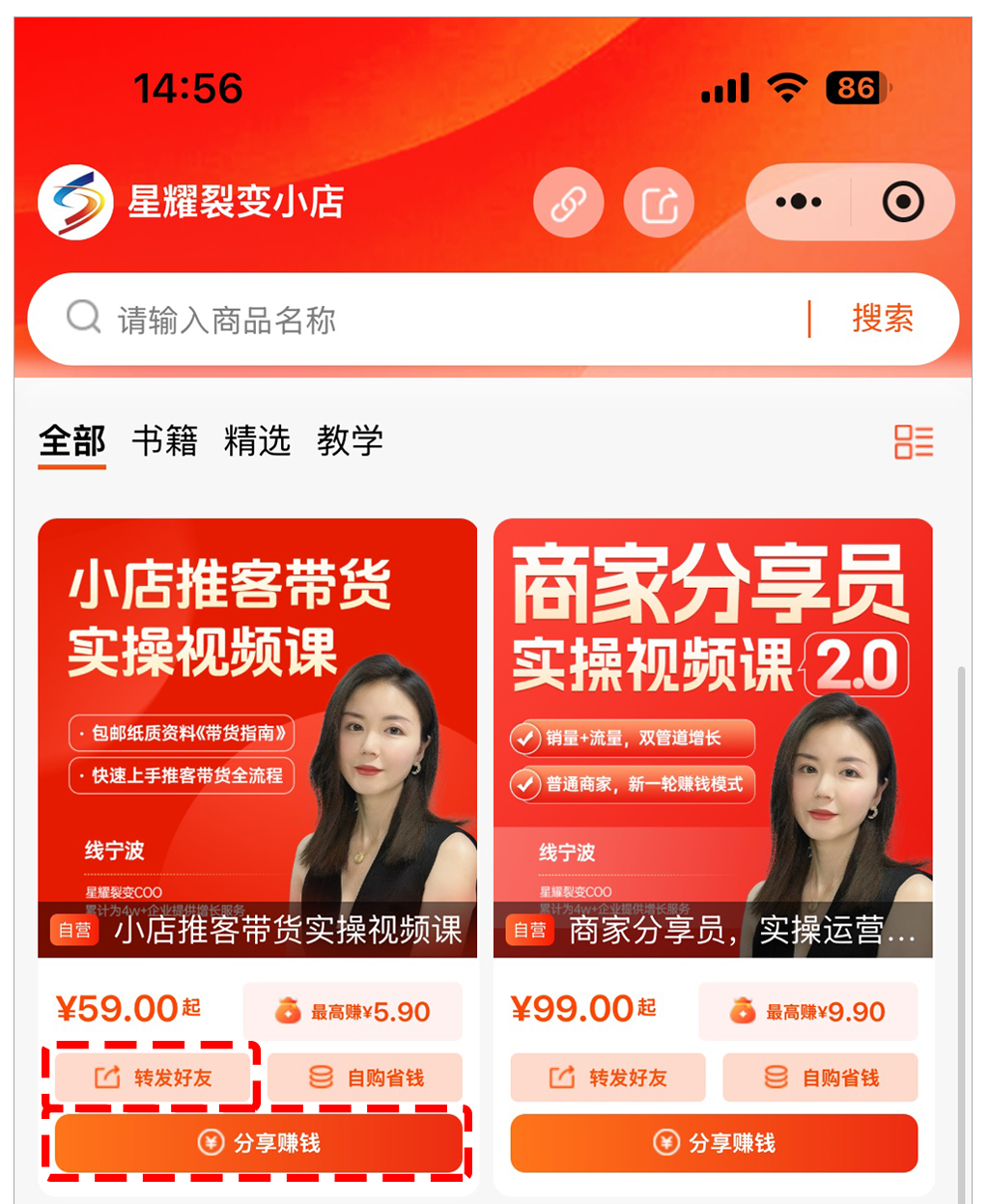Tap 分享赚钱 under the ¥99.00 course
The image size is (989, 1204).
coord(714,1143)
